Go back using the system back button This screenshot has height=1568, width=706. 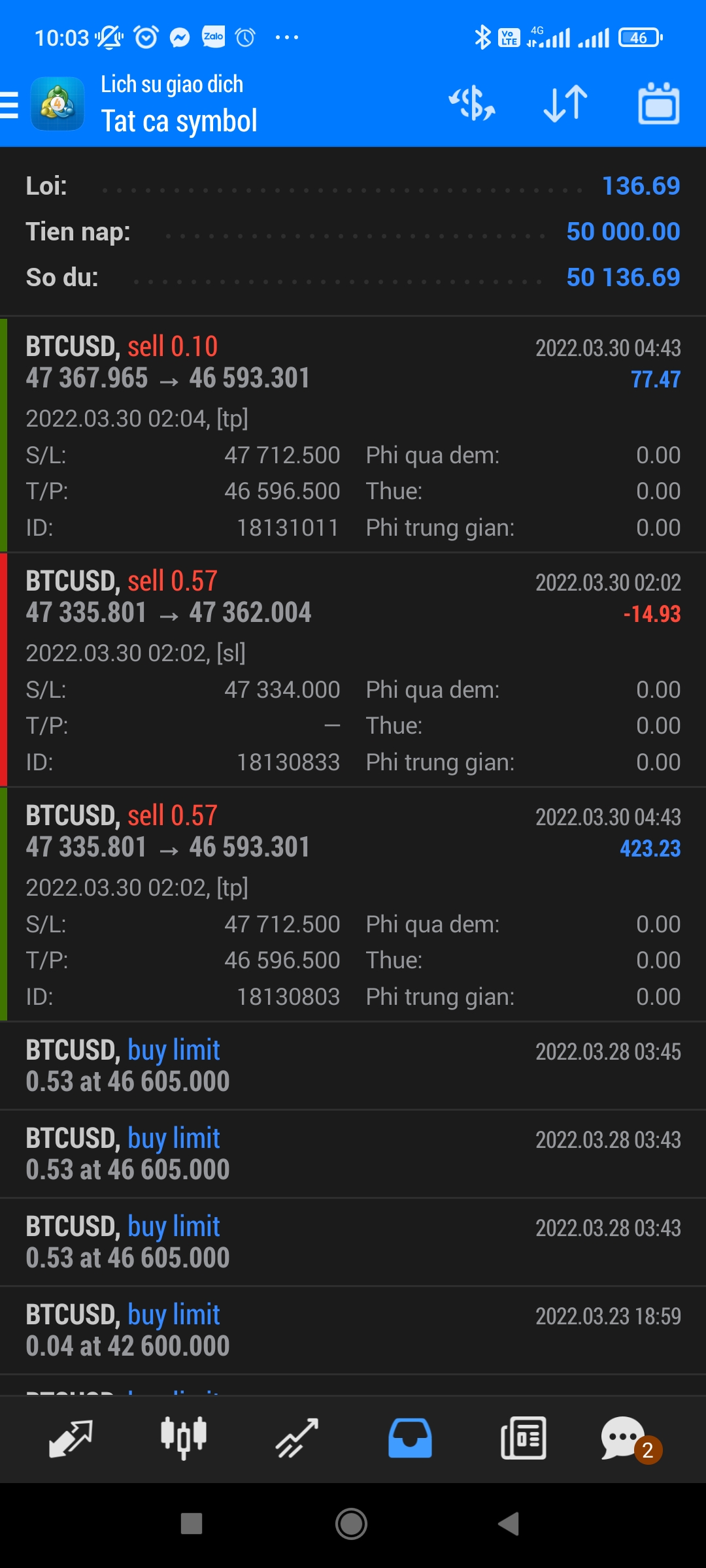pos(509,1524)
